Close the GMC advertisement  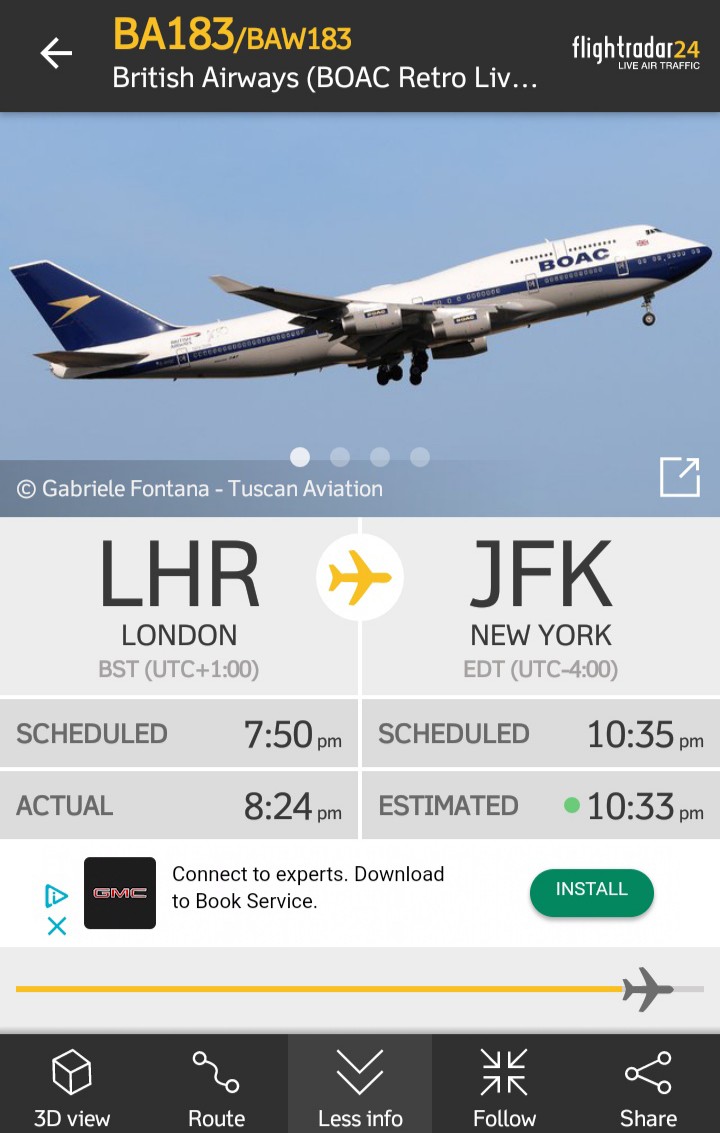pos(57,926)
